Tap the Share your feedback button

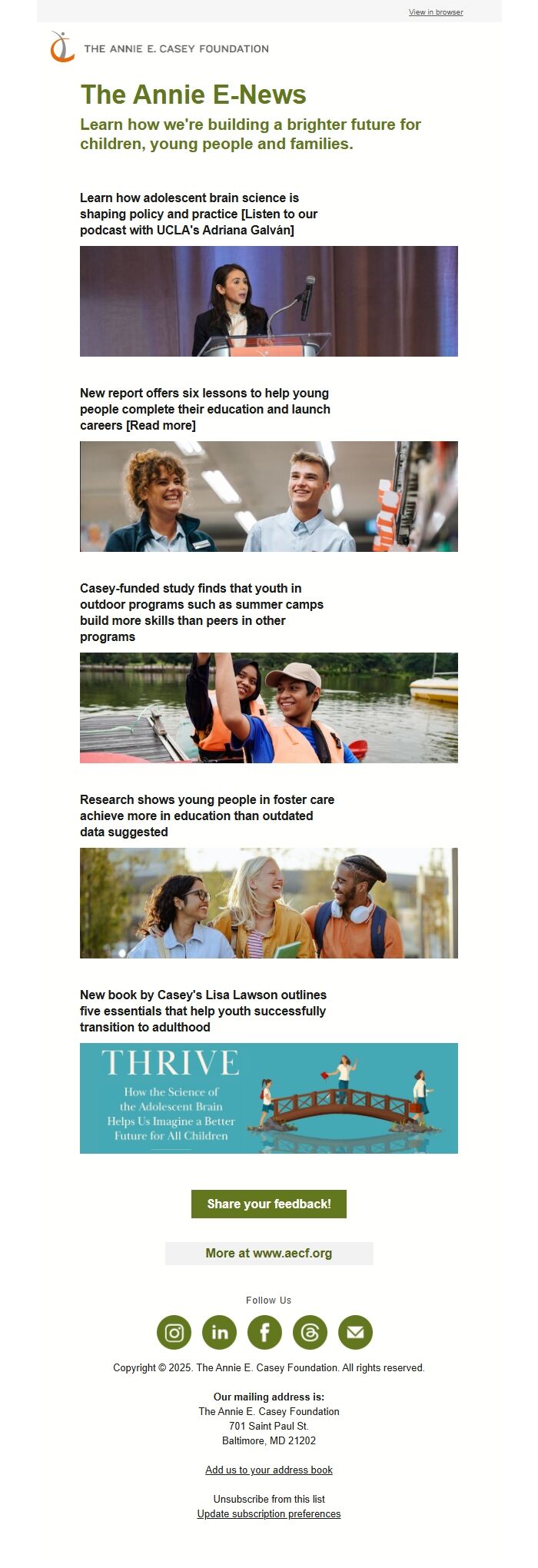269,1204
